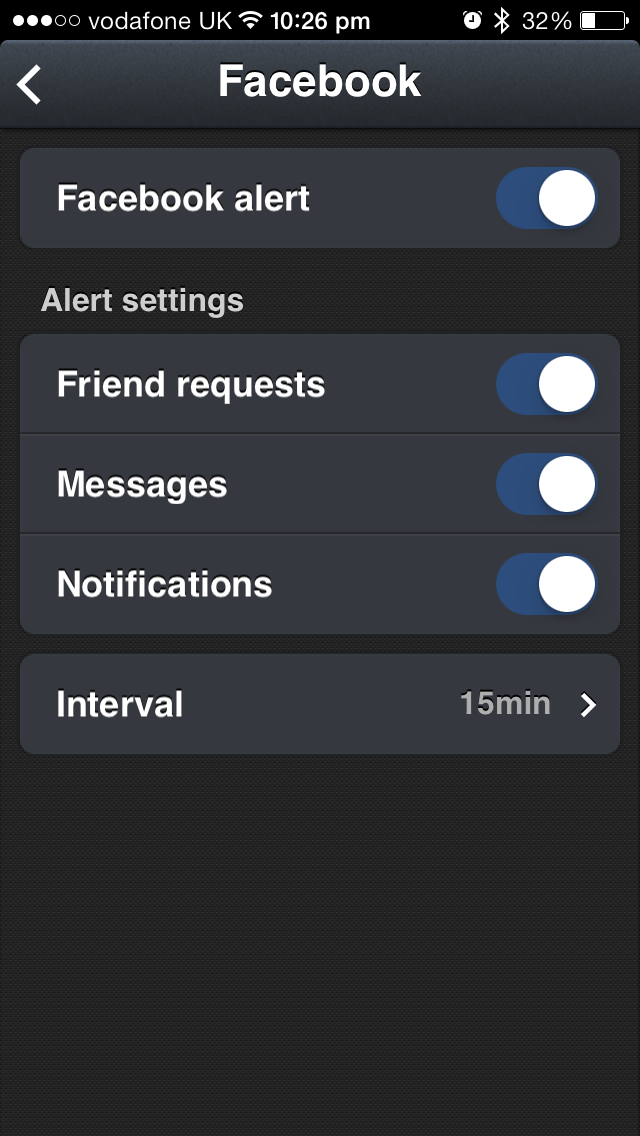Open the Interval setting
The image size is (640, 1136).
click(x=320, y=704)
